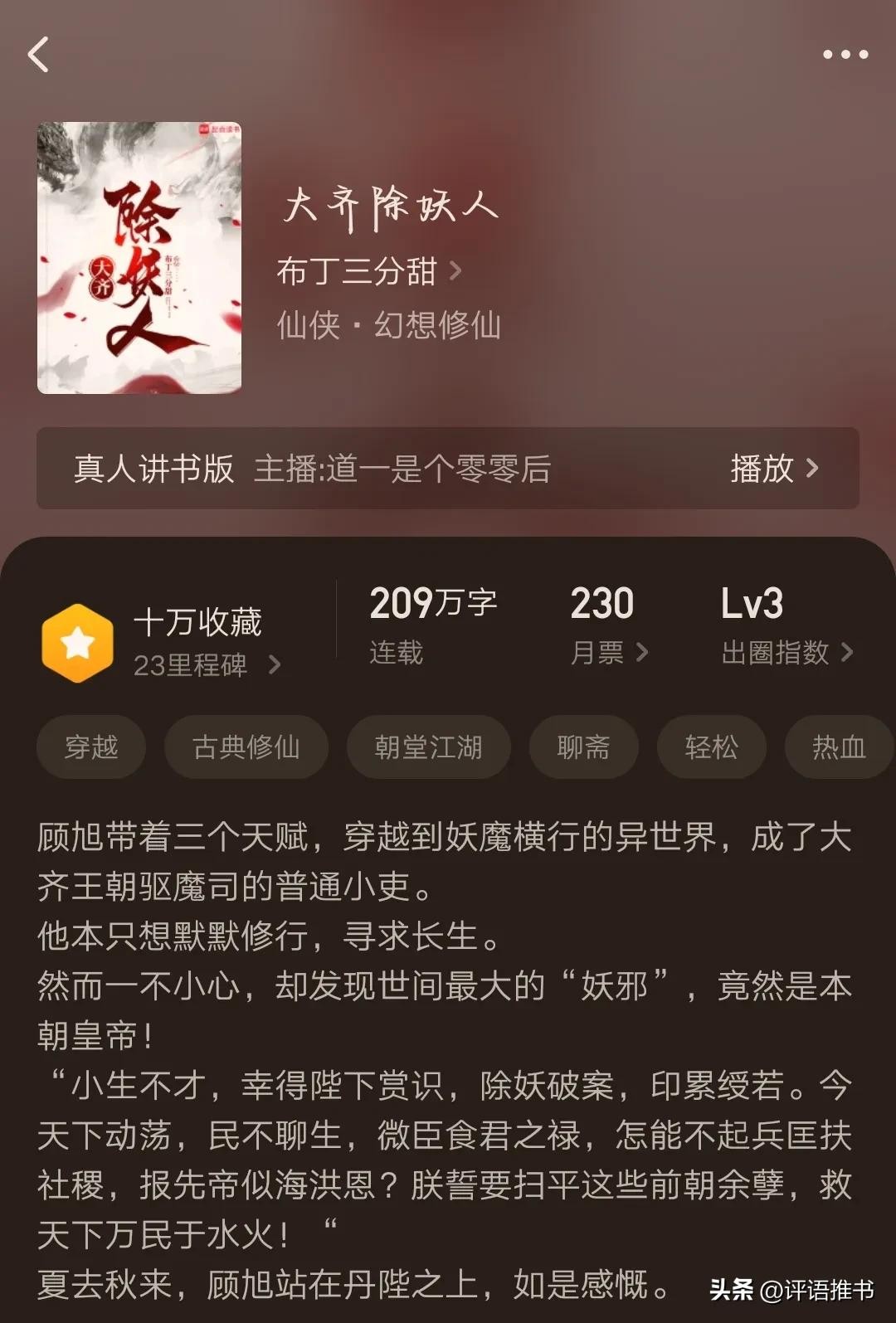This screenshot has height=1323, width=896.
Task: Select the 穿越 tag
Action: coord(91,747)
